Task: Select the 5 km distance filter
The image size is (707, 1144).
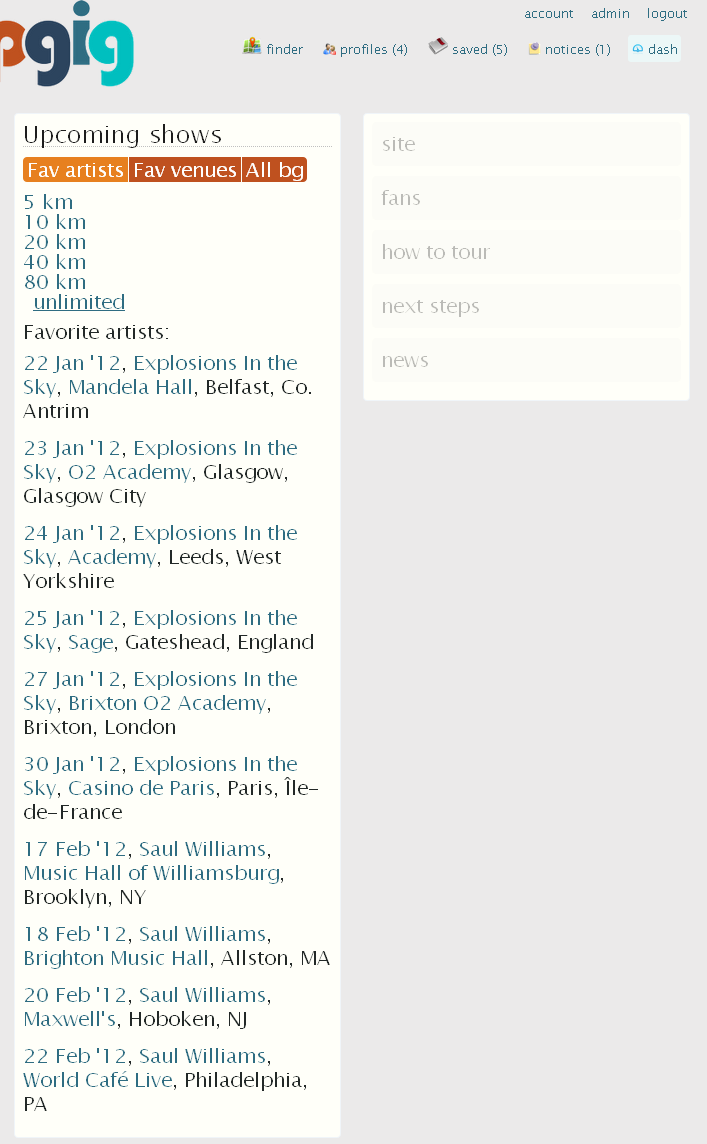Action: 48,202
